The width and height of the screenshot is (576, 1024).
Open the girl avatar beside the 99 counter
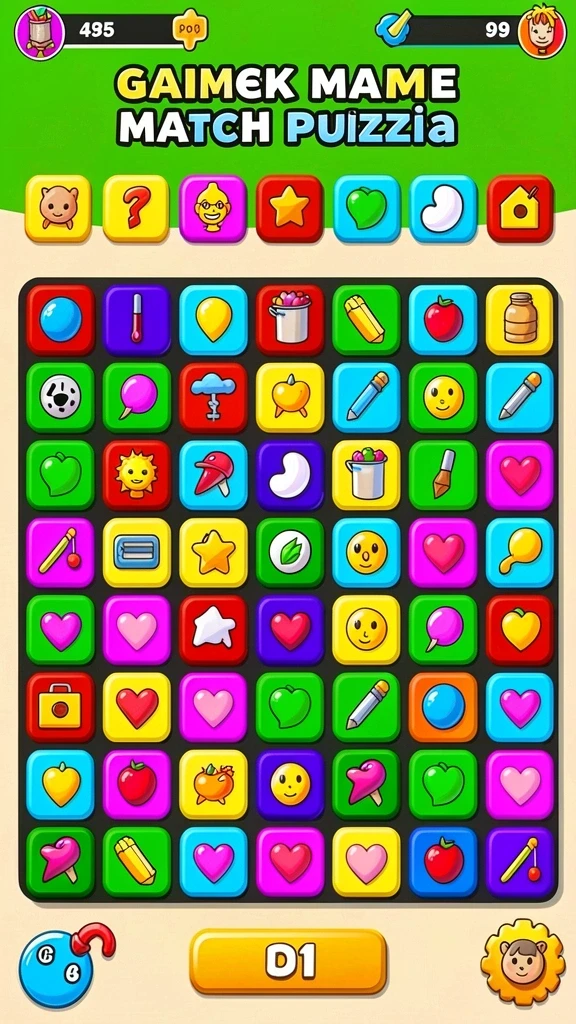coord(542,31)
